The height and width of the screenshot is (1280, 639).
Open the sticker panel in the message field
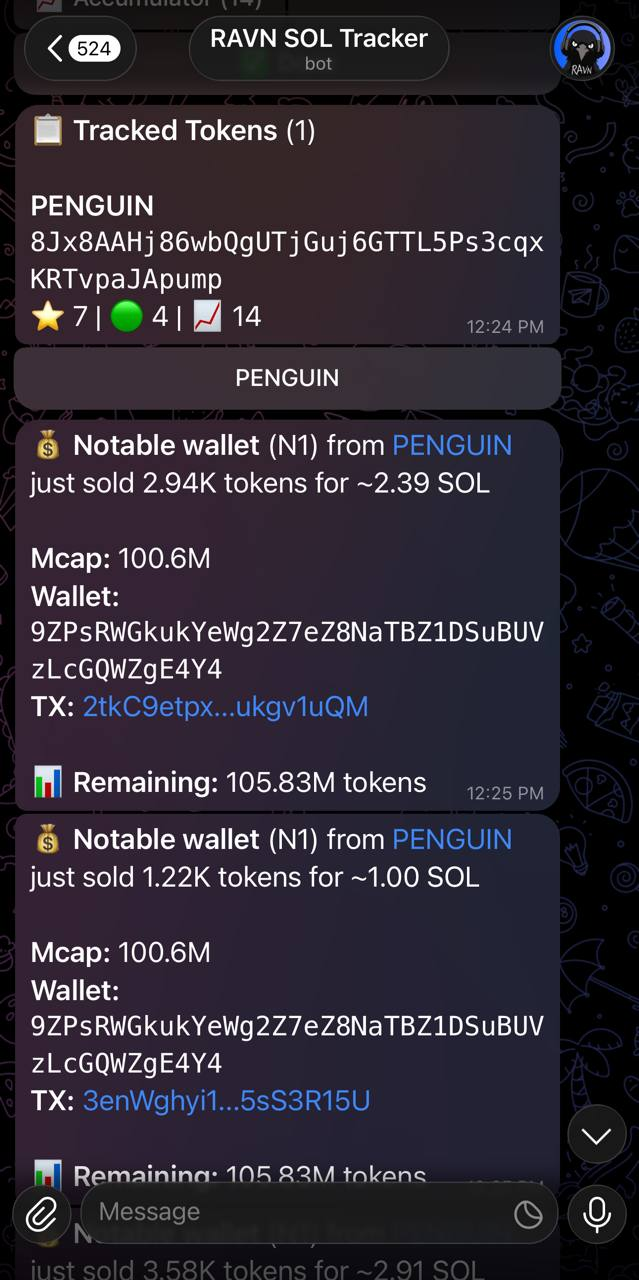click(528, 1214)
